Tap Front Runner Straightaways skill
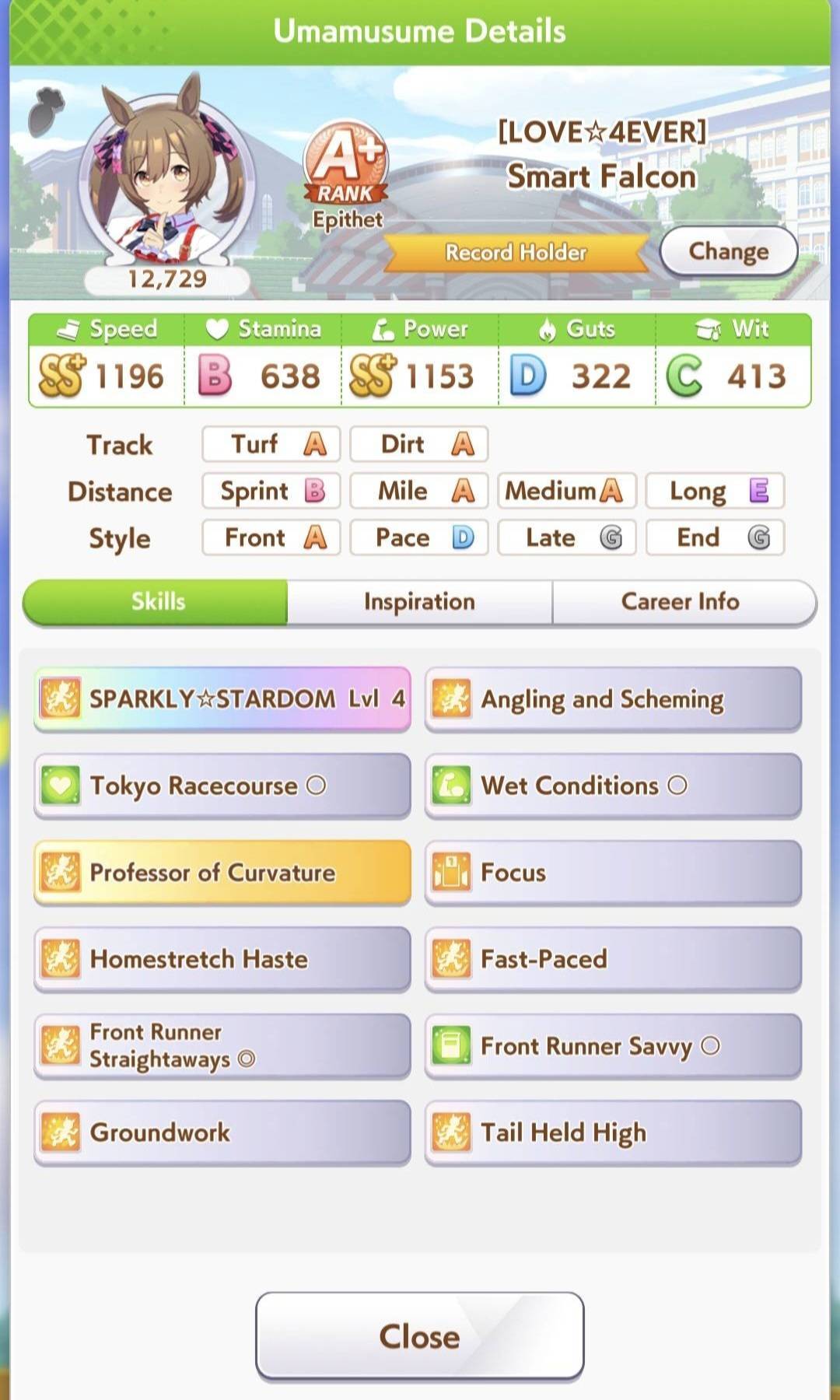 pyautogui.click(x=222, y=1046)
